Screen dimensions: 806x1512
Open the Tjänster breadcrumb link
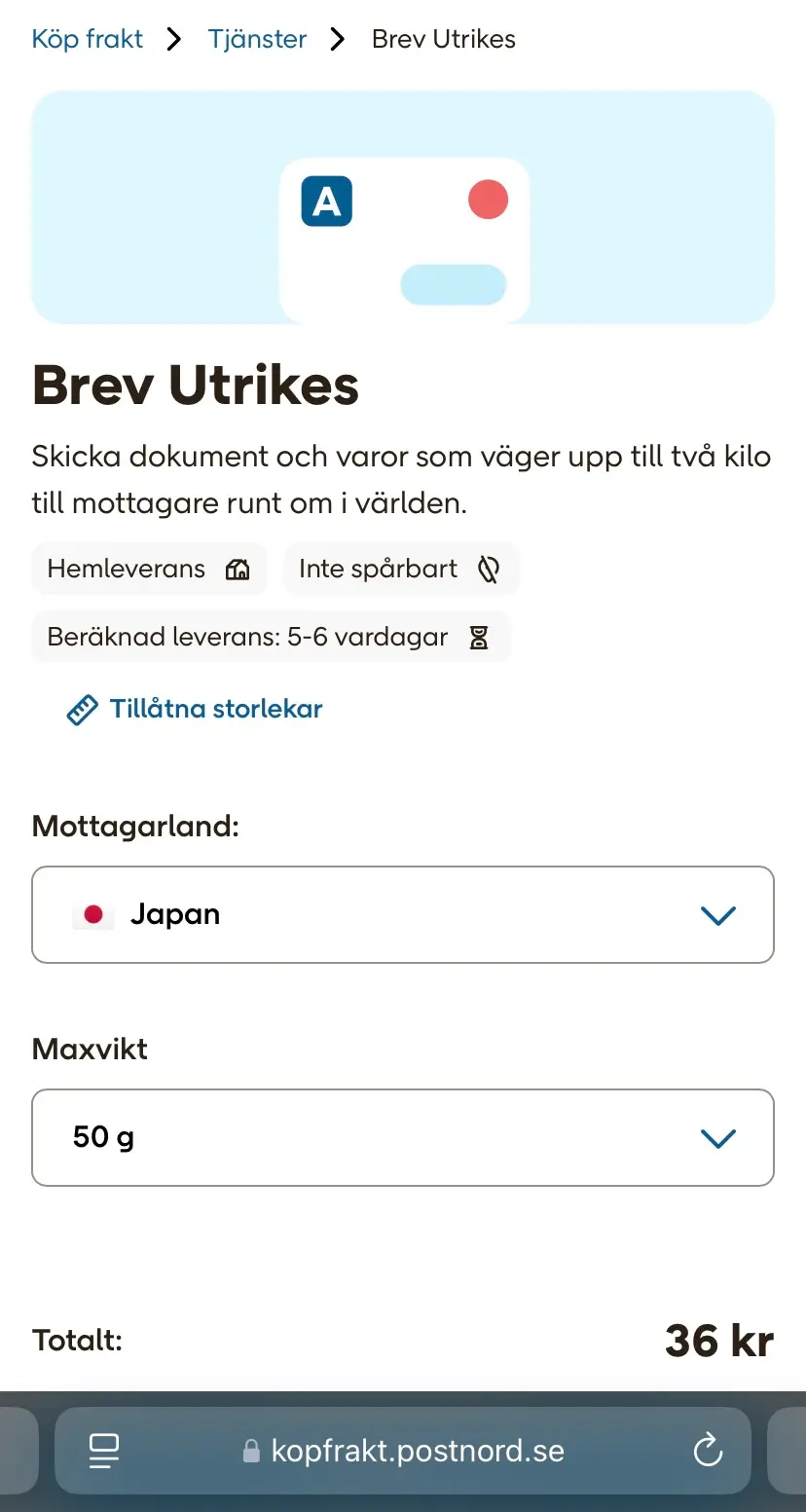tap(257, 40)
